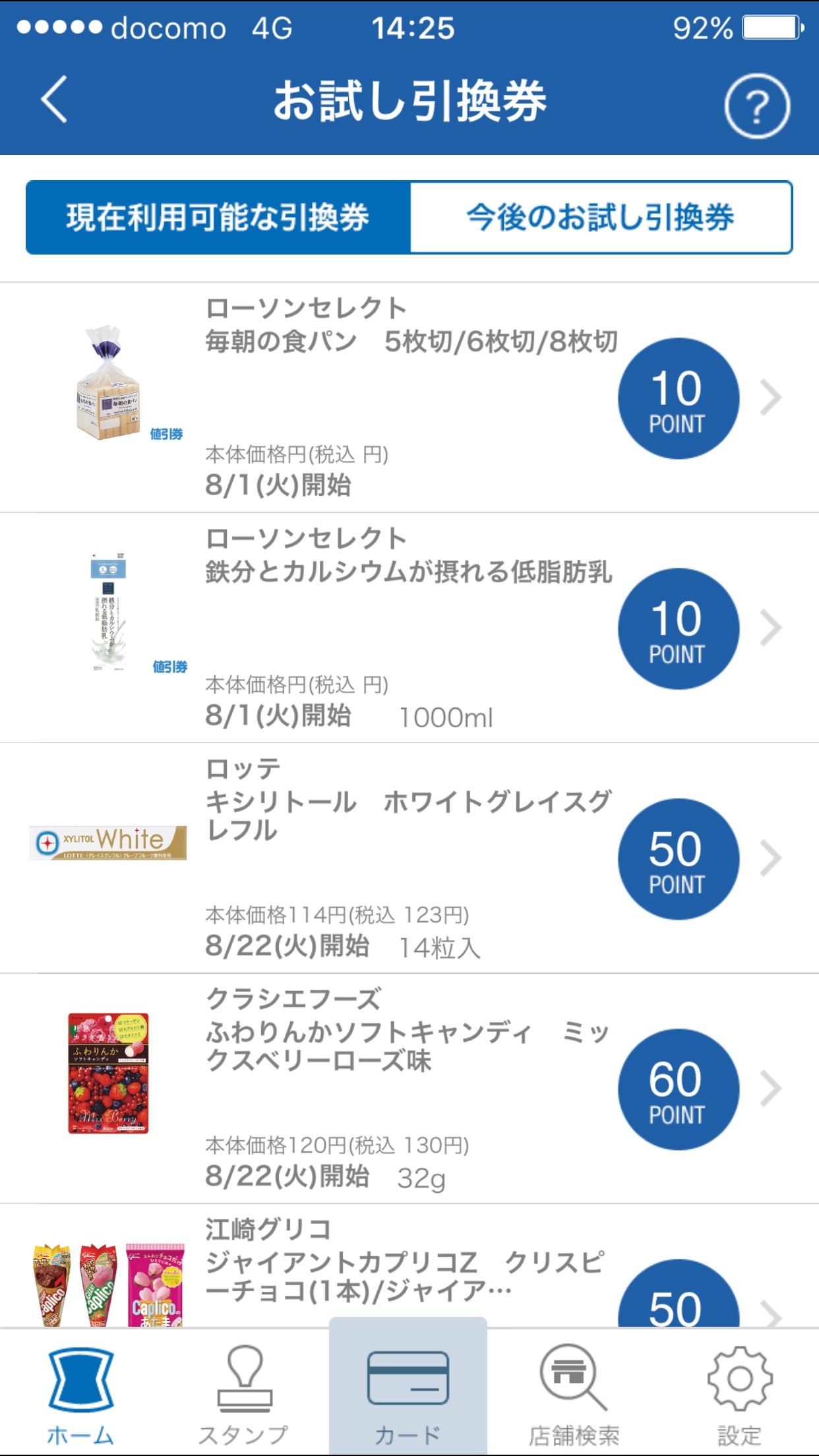Switch to the 今後のお試し引換券 tab

click(600, 218)
